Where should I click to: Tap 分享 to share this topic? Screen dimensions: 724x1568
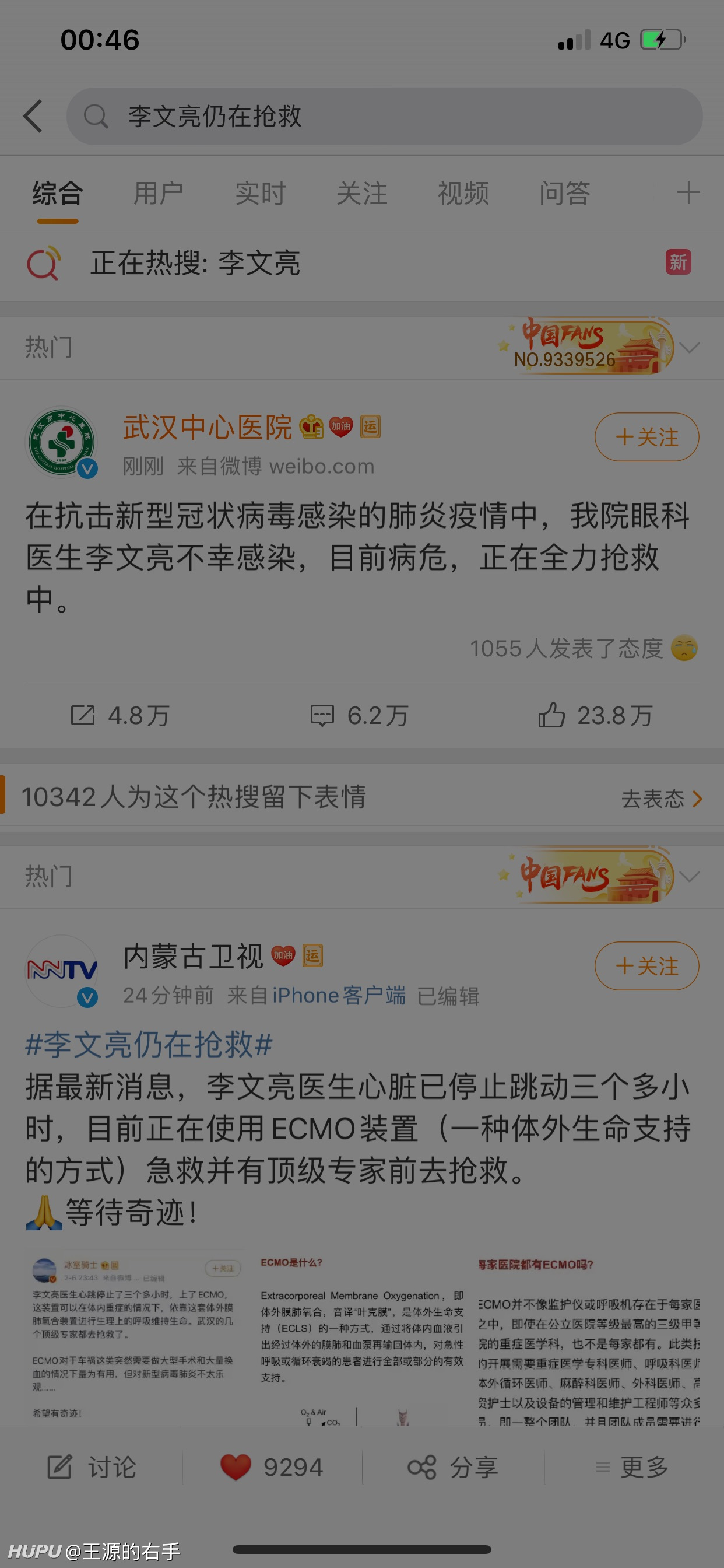(x=453, y=1468)
